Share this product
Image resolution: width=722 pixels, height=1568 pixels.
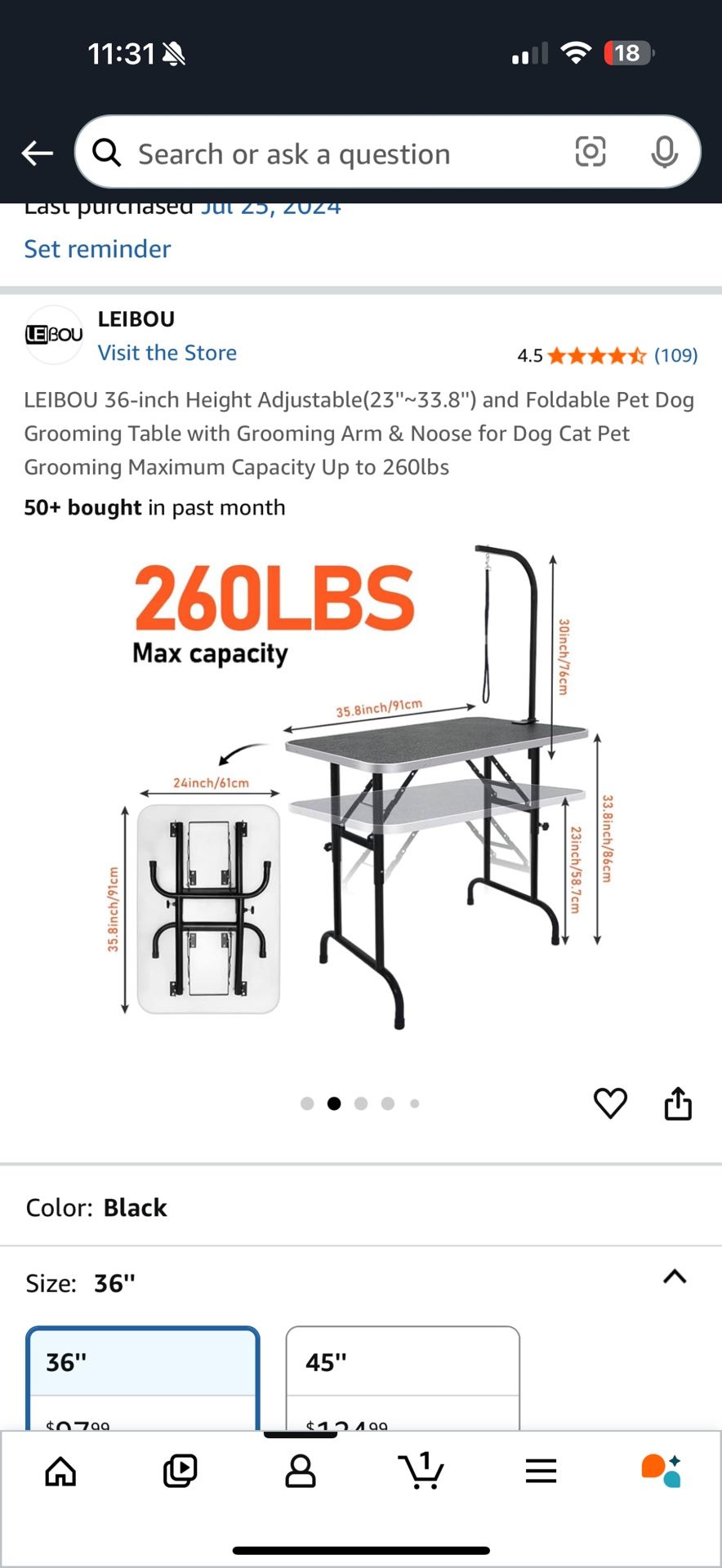click(x=678, y=1103)
